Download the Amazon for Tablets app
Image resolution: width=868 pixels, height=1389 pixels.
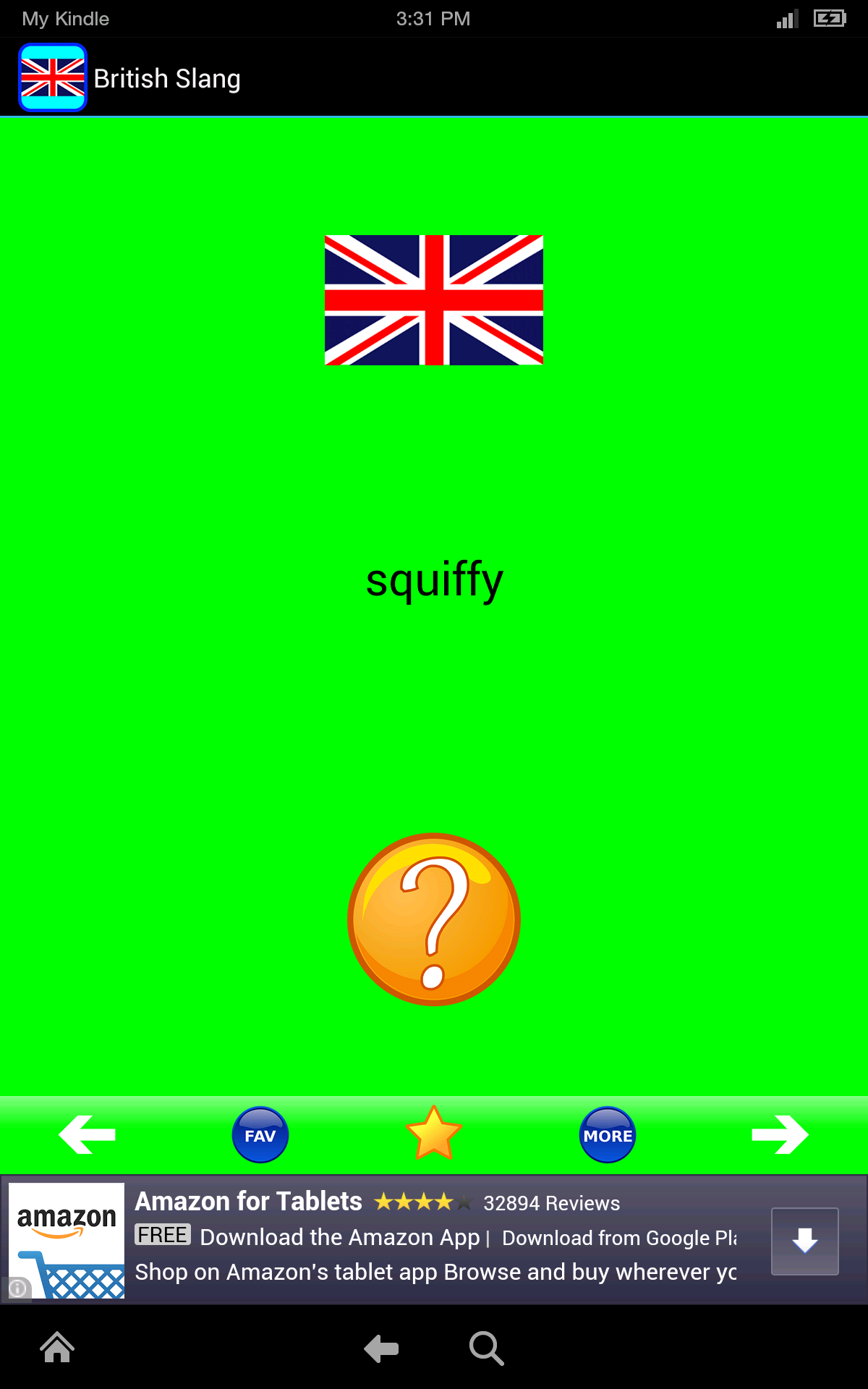(x=804, y=1241)
